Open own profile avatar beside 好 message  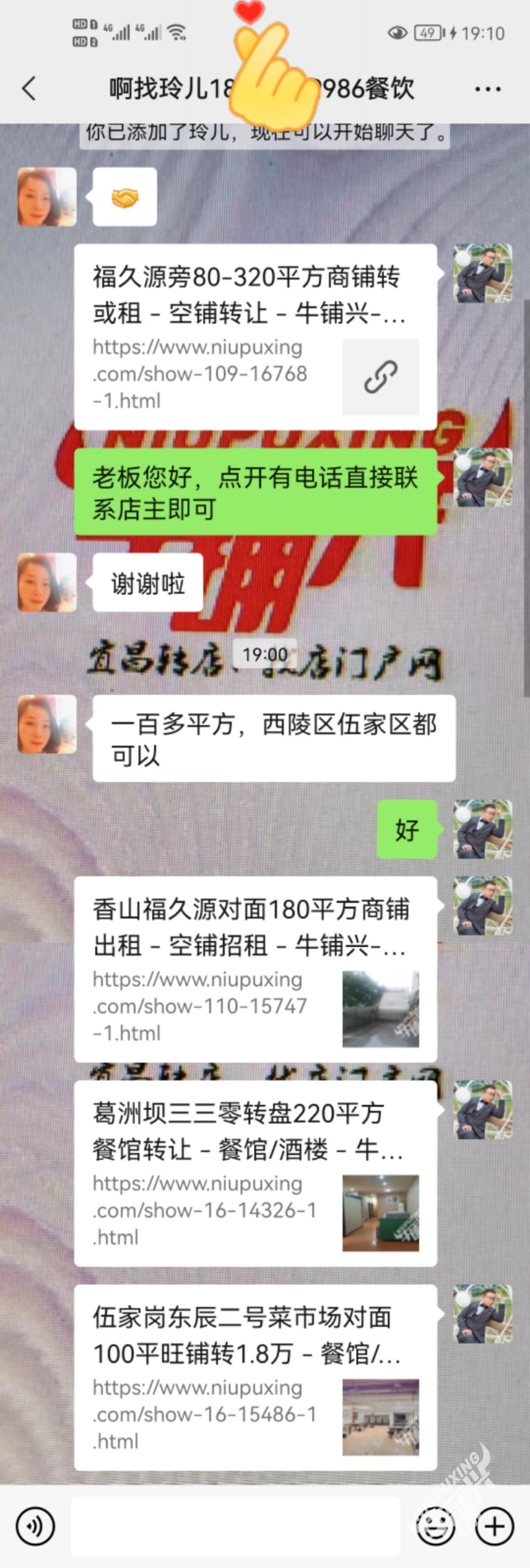coord(483,829)
